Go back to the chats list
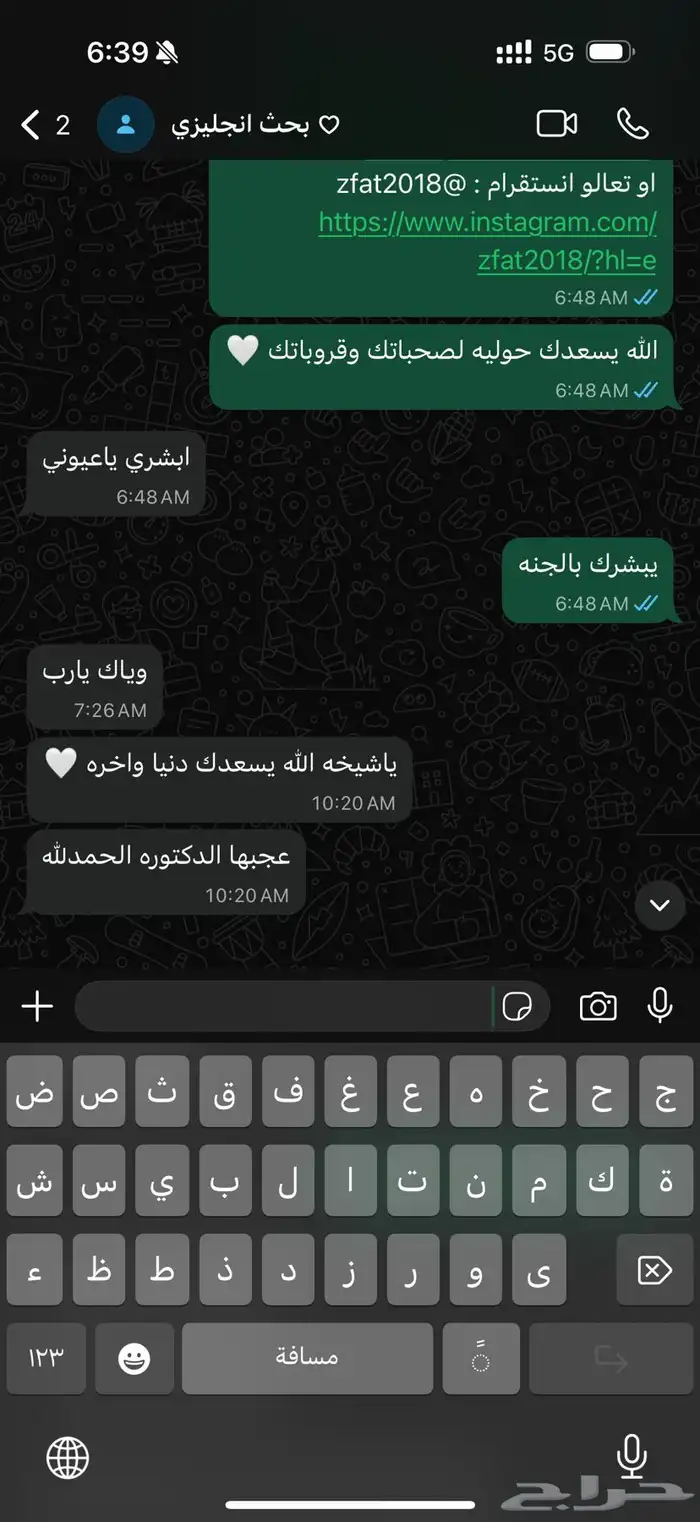 44,125
